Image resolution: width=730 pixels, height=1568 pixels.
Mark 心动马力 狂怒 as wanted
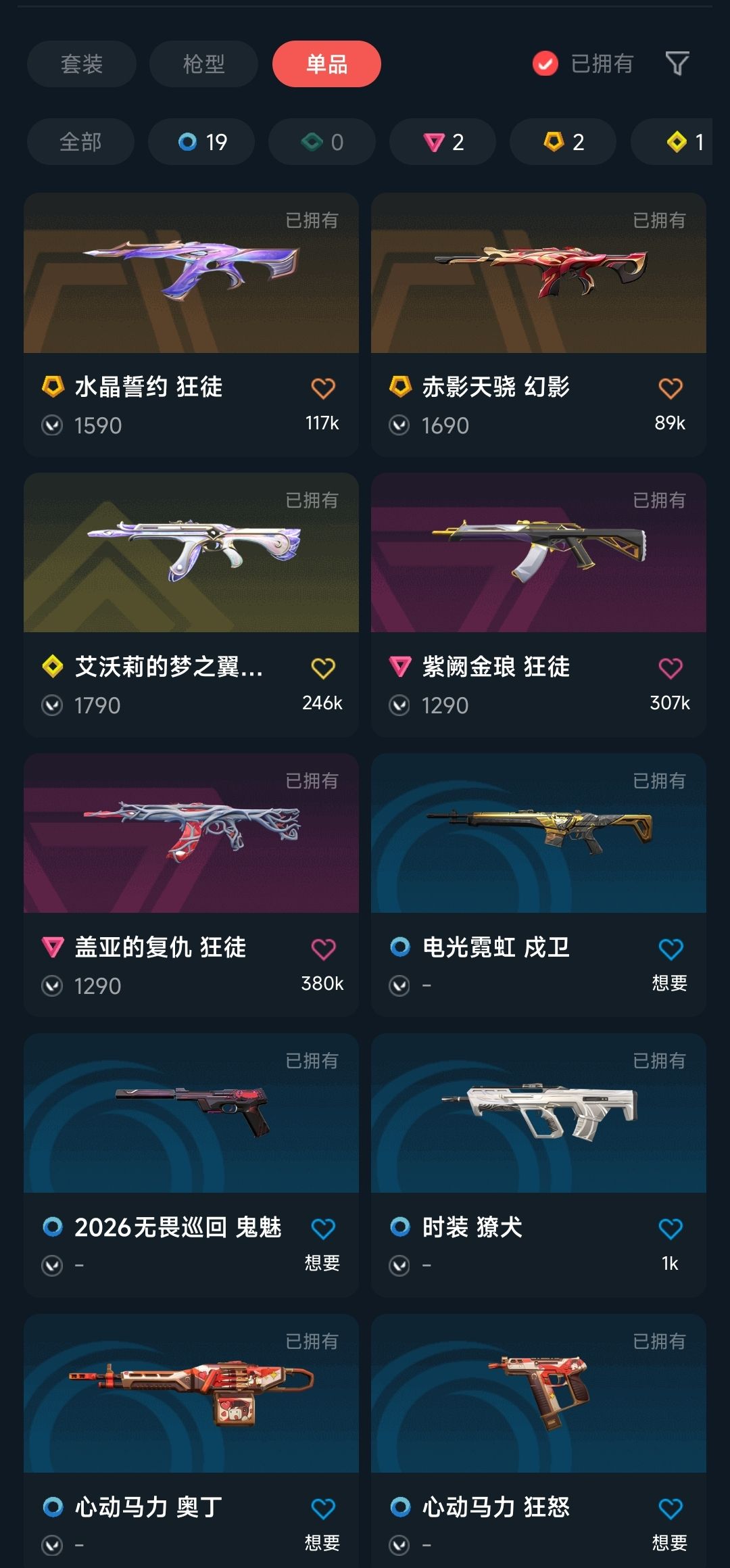coord(671,1508)
